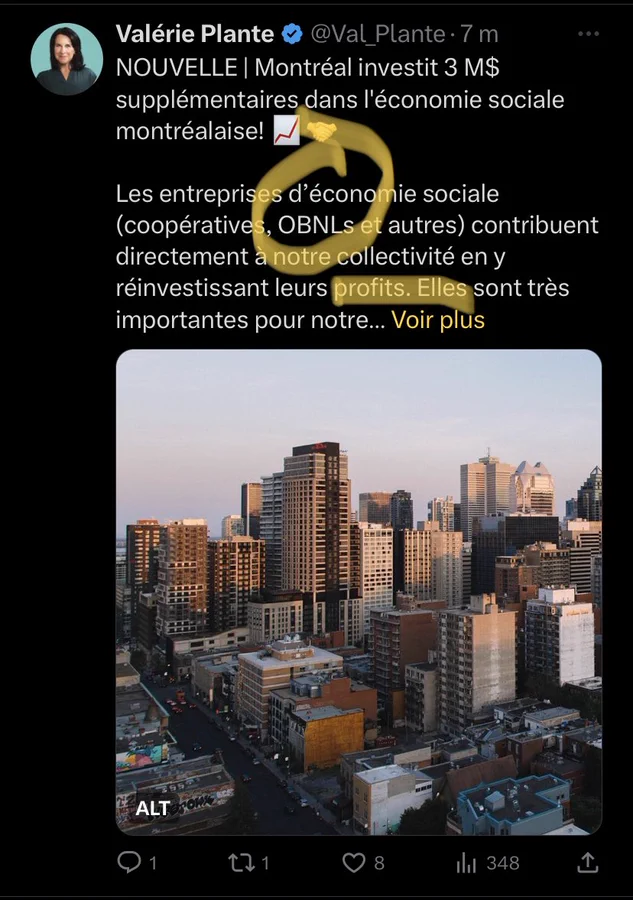This screenshot has width=633, height=900.
Task: Open Valérie Plante's profile picture
Action: click(67, 59)
